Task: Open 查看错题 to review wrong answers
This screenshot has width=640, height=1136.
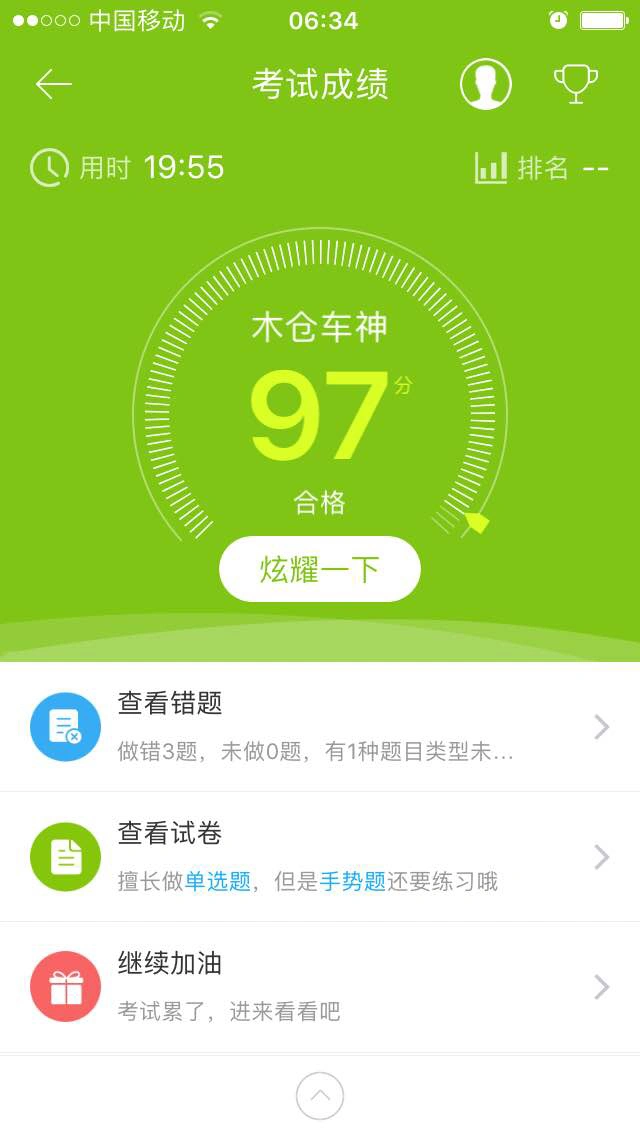Action: click(x=320, y=726)
